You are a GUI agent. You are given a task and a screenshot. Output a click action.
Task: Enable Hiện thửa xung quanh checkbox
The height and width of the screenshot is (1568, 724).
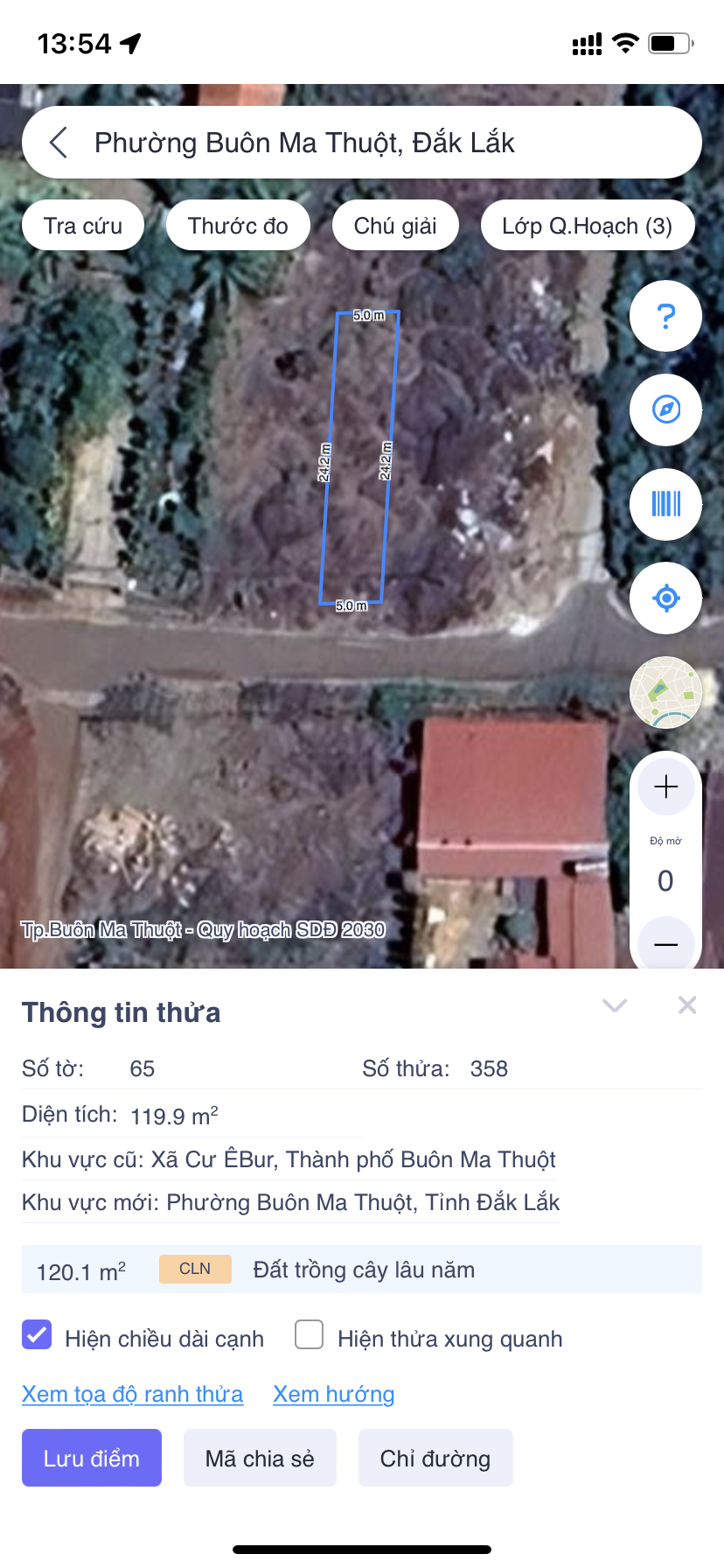pyautogui.click(x=310, y=1335)
